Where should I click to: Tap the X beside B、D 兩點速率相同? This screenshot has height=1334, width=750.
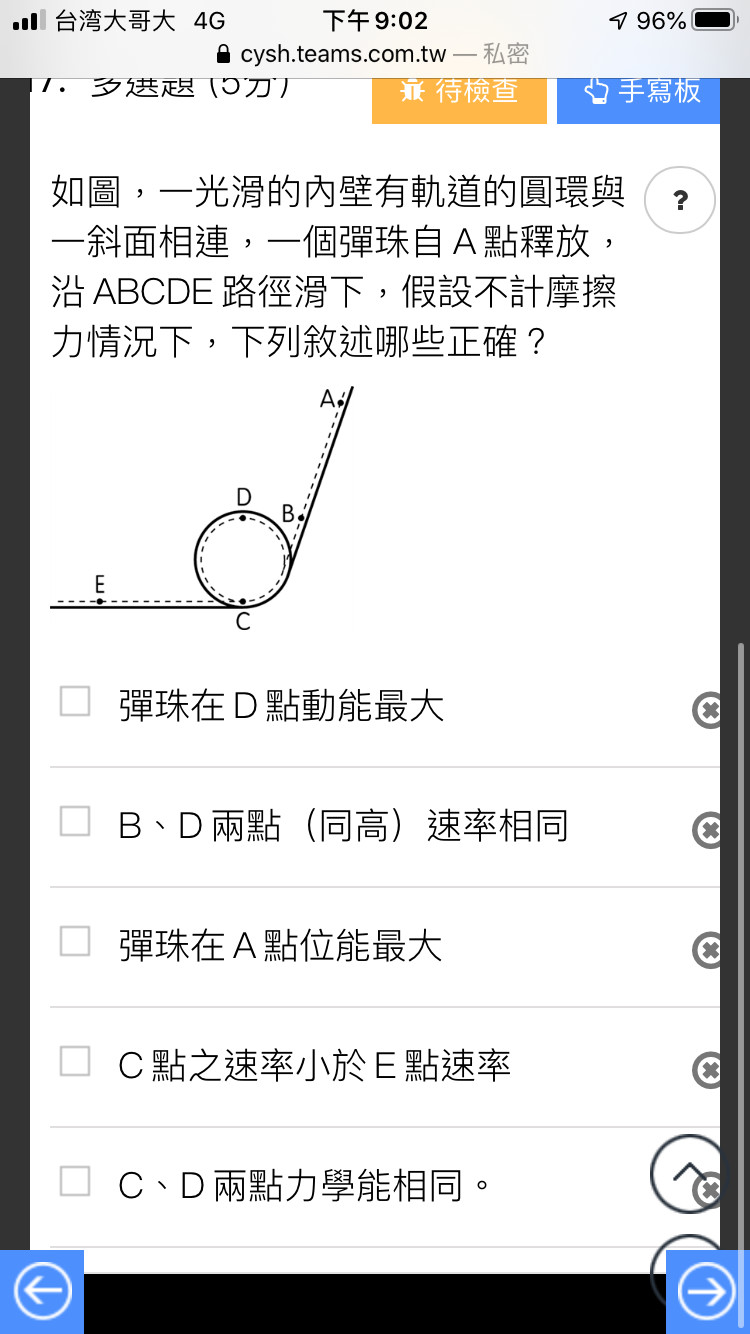[706, 830]
